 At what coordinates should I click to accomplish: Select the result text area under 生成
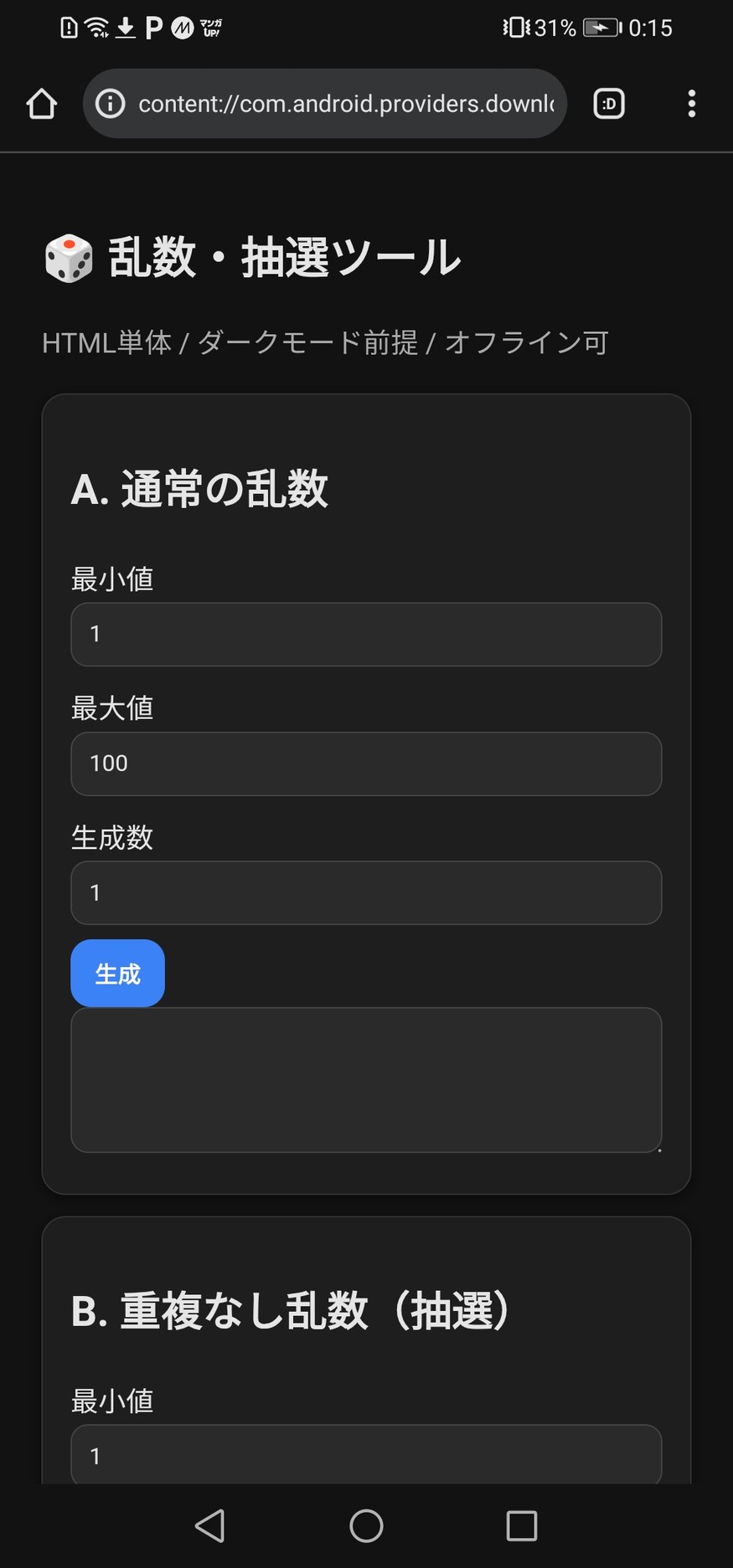[366, 1080]
